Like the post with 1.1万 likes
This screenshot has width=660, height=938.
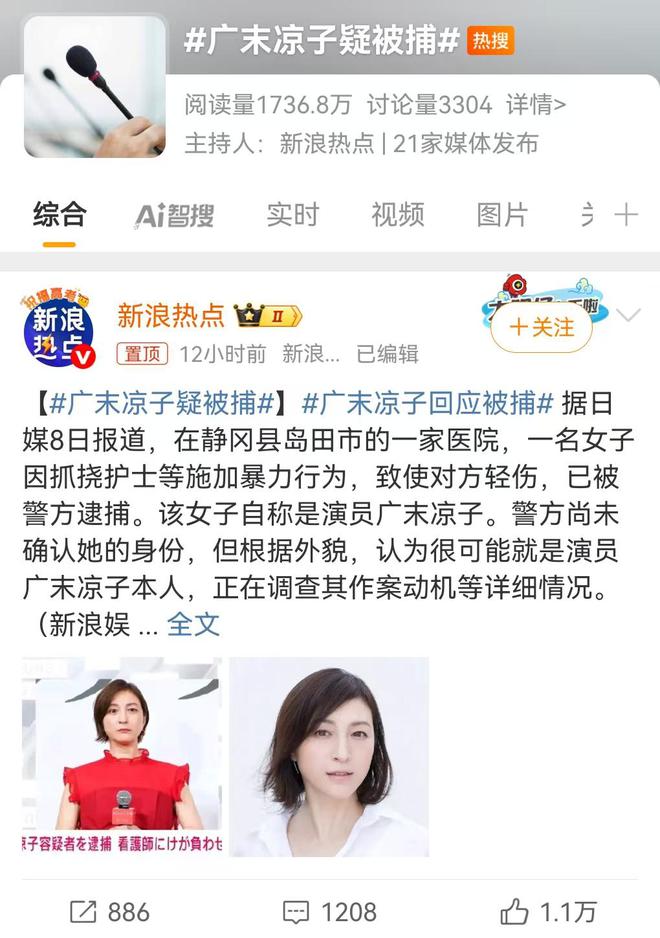[x=548, y=911]
